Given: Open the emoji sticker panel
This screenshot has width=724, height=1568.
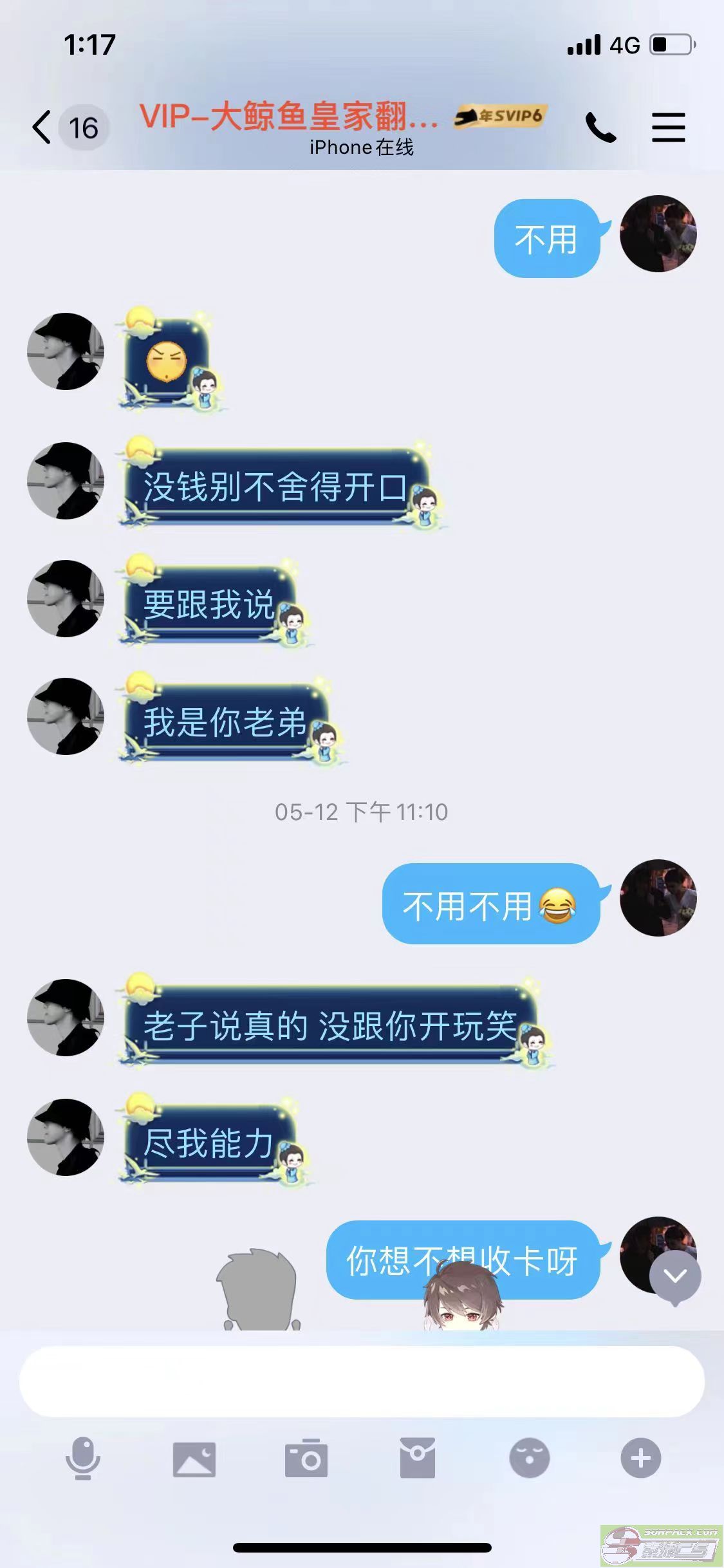Looking at the screenshot, I should [x=529, y=1459].
